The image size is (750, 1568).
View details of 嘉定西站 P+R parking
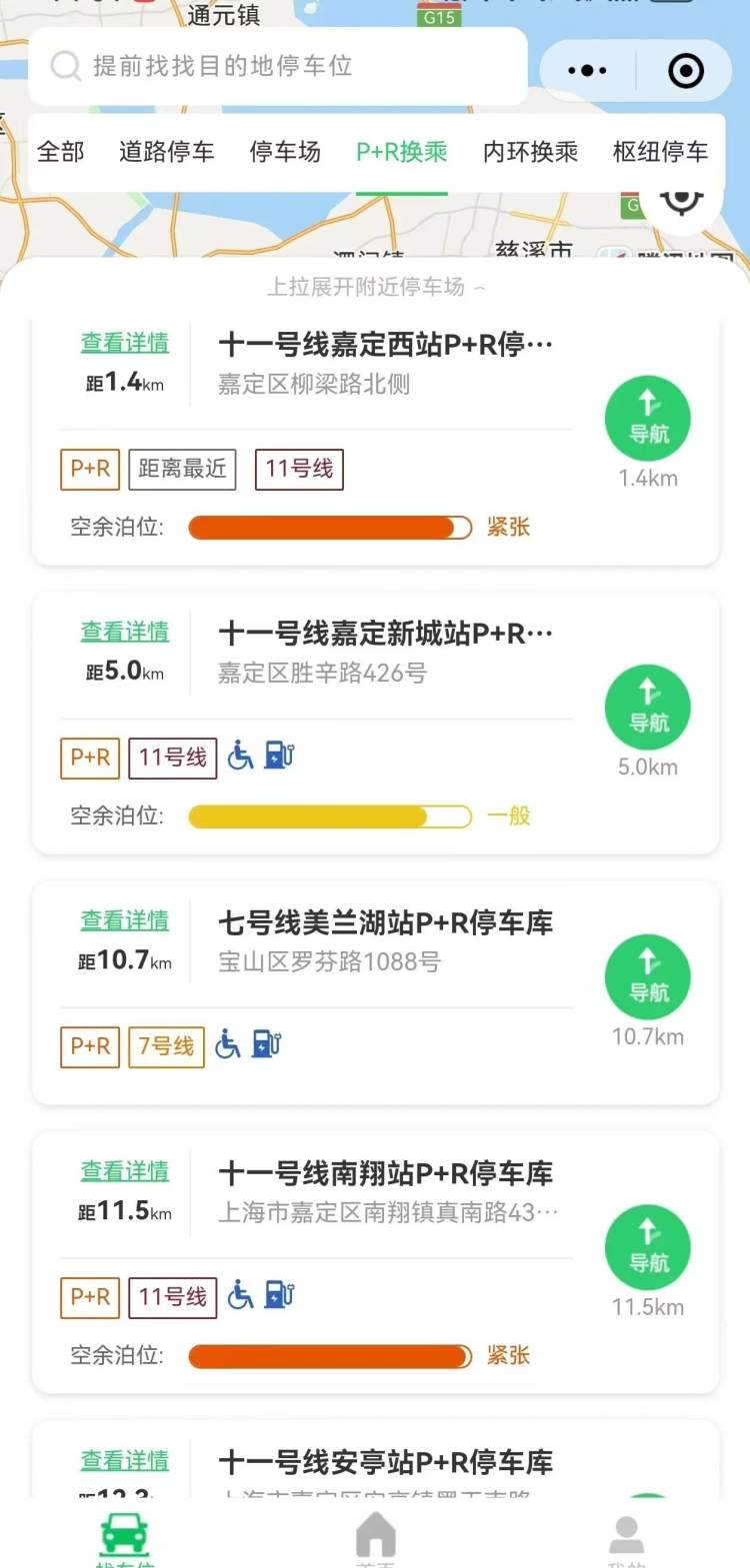tap(125, 343)
